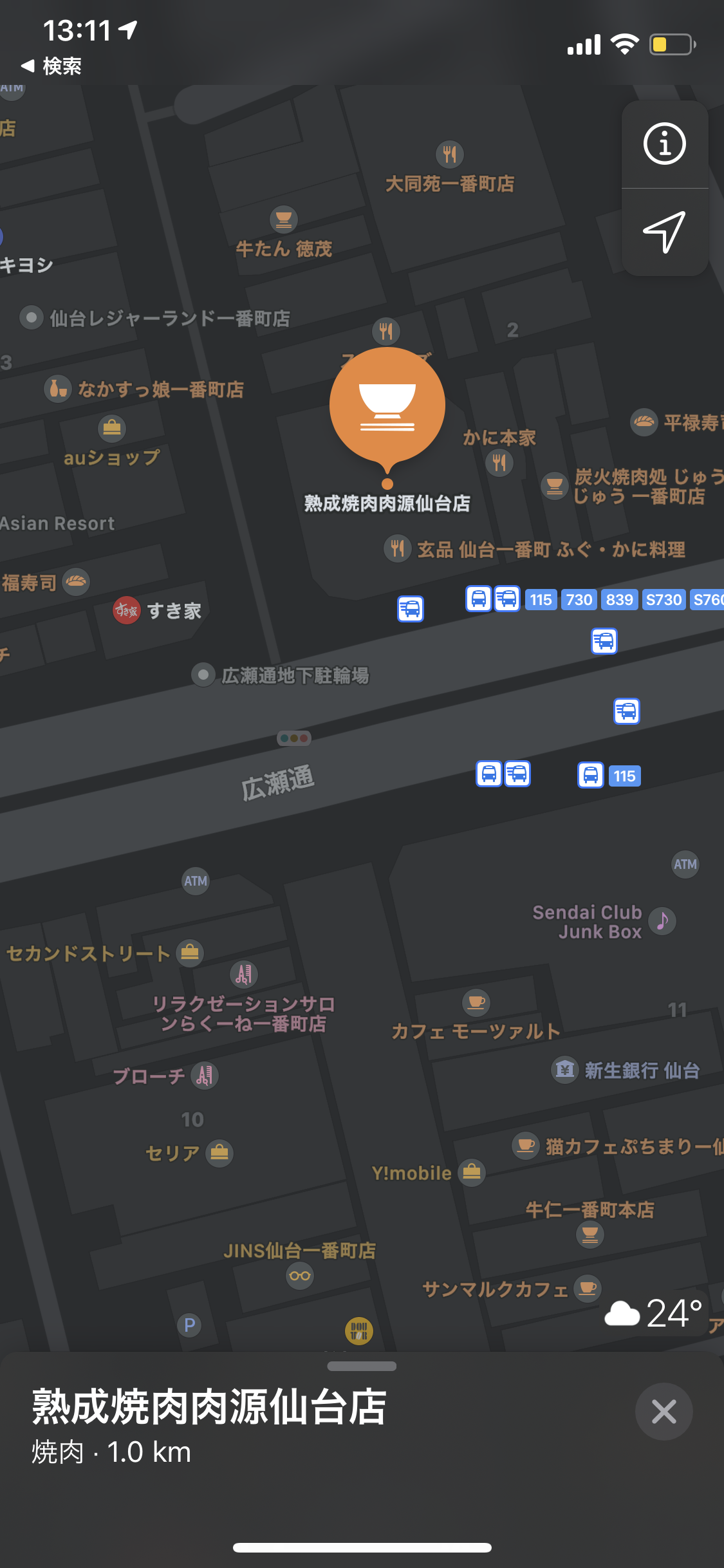Viewport: 724px width, 1568px height.
Task: Go back to 検索 app
Action: tap(51, 66)
